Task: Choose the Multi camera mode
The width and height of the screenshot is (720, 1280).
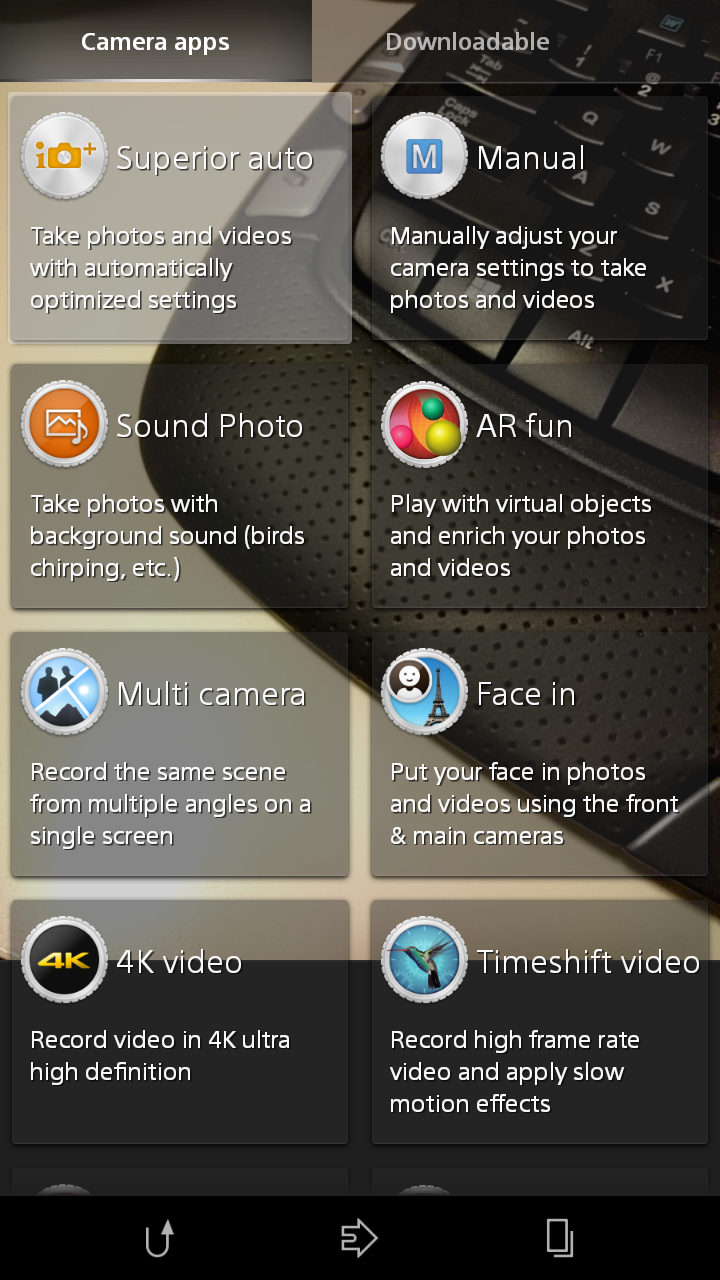Action: (x=180, y=754)
